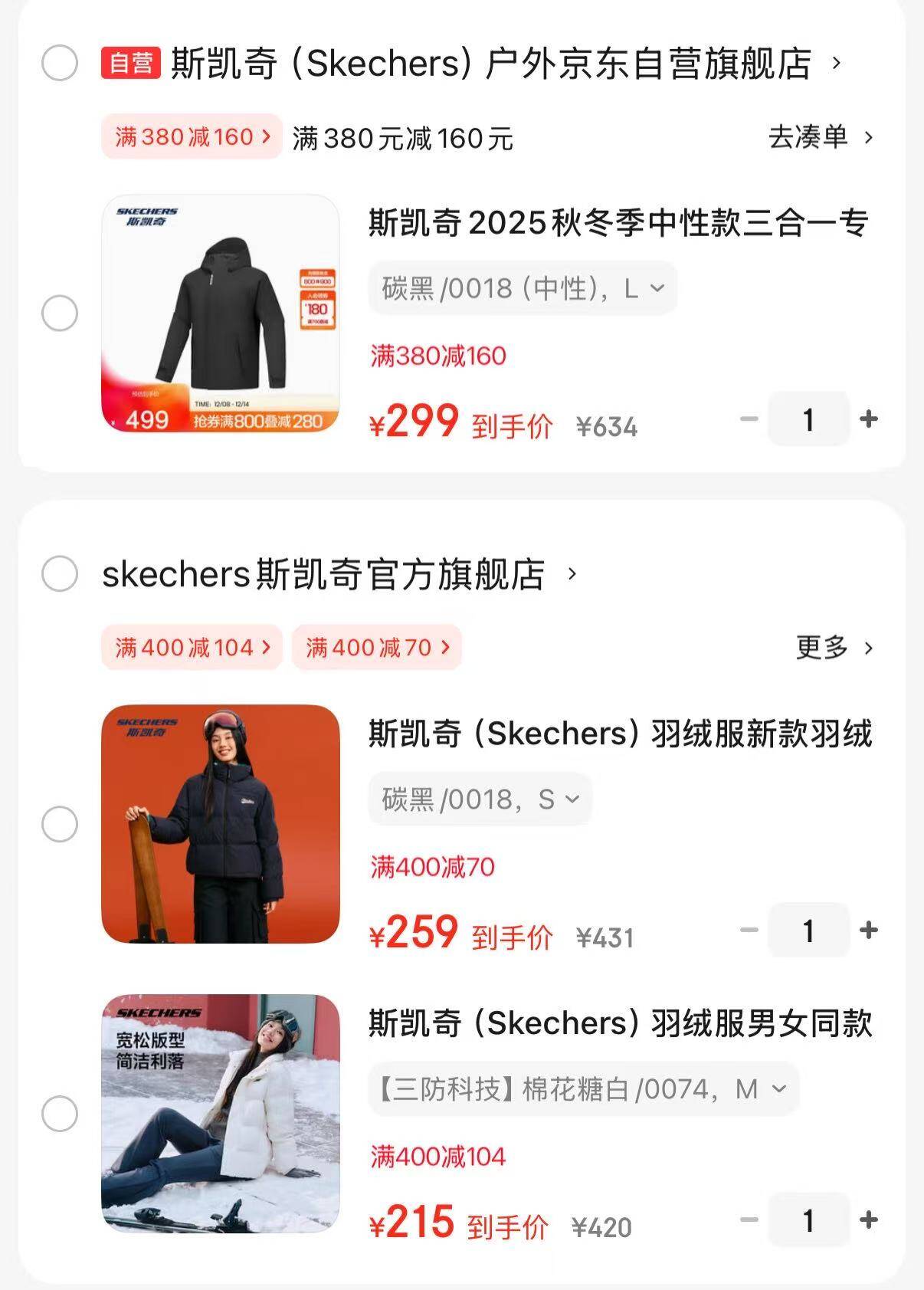924x1290 pixels.
Task: Tap the 满400减104 coupon chip
Action: coord(192,648)
